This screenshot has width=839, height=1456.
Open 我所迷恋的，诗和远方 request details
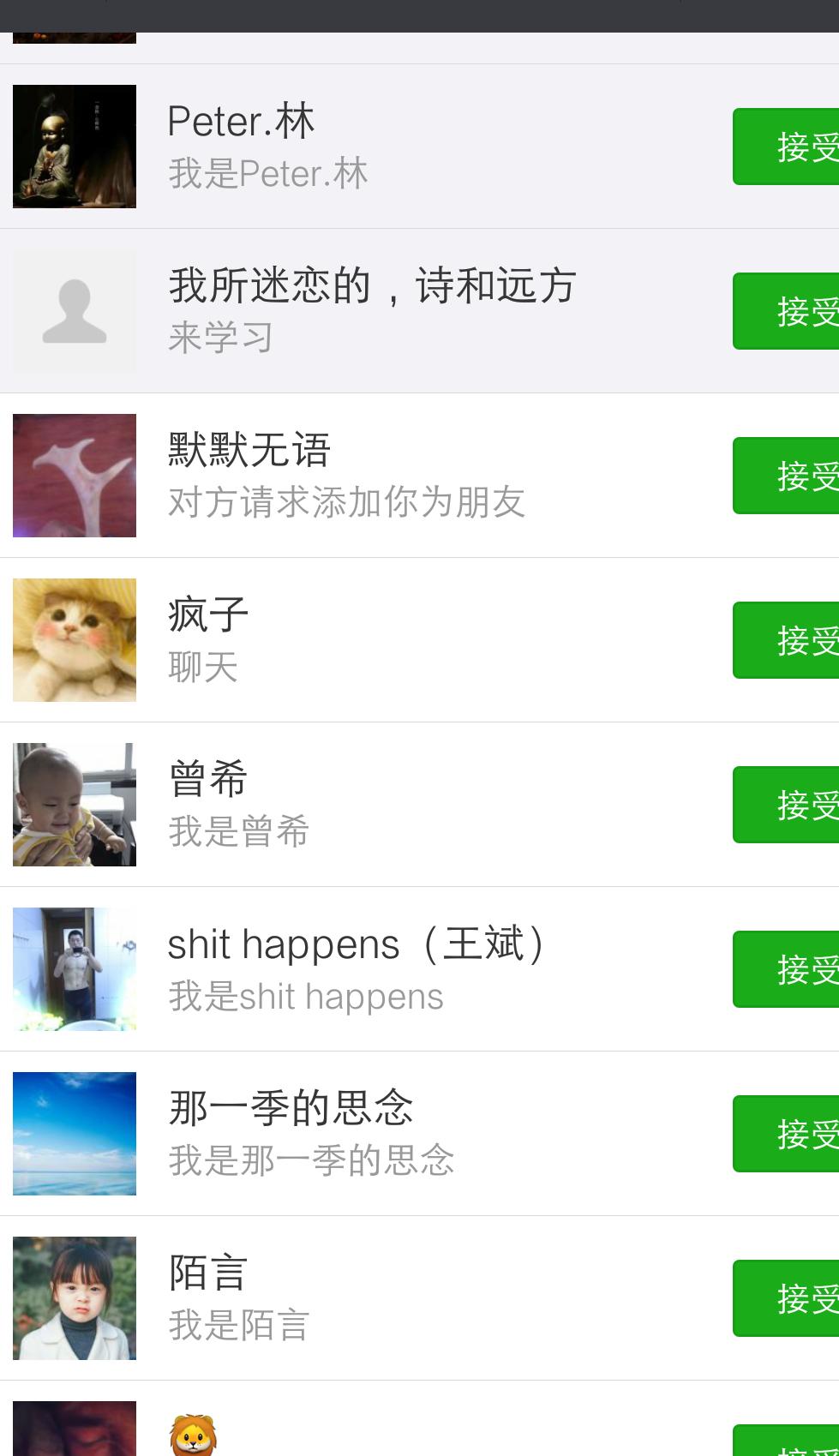point(386,311)
